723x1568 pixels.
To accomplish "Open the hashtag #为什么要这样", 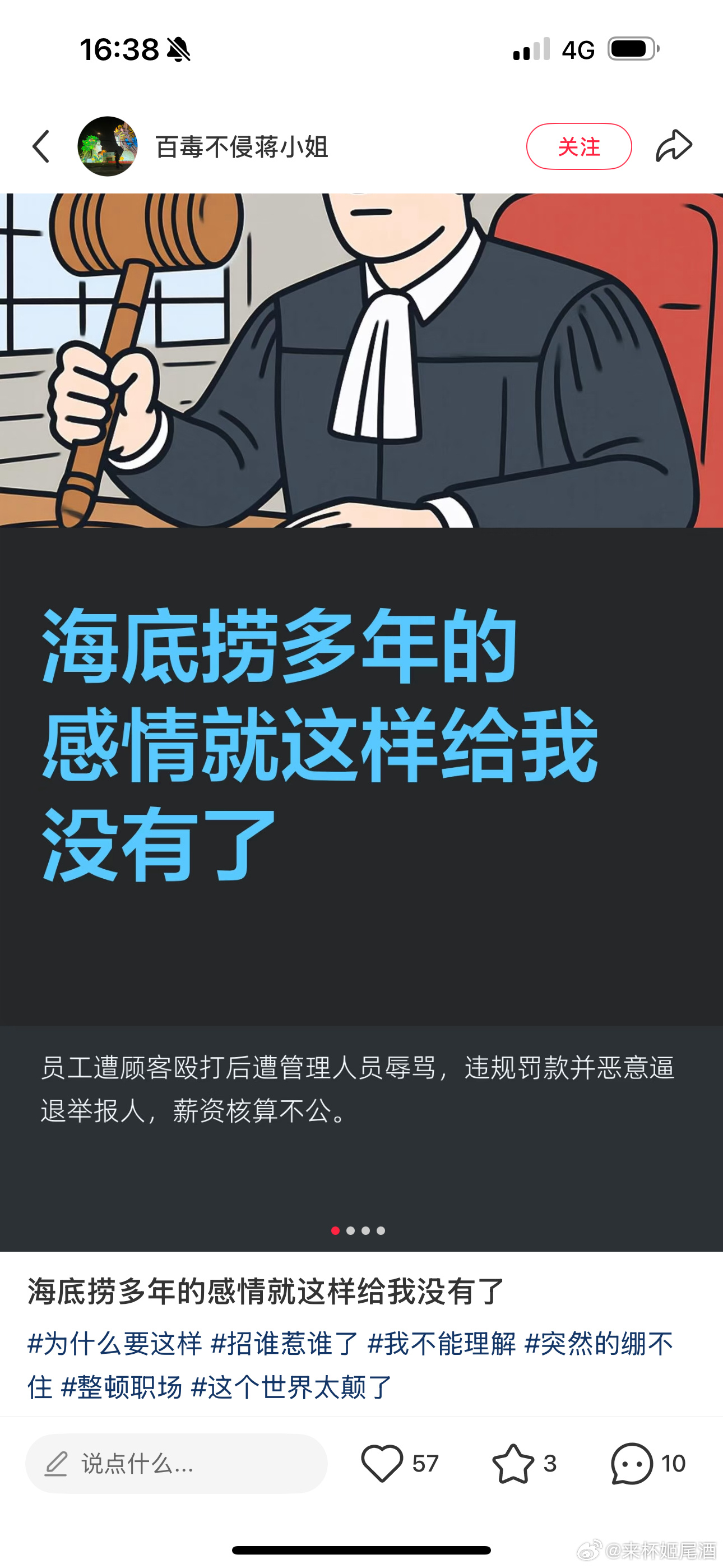I will 115,1343.
